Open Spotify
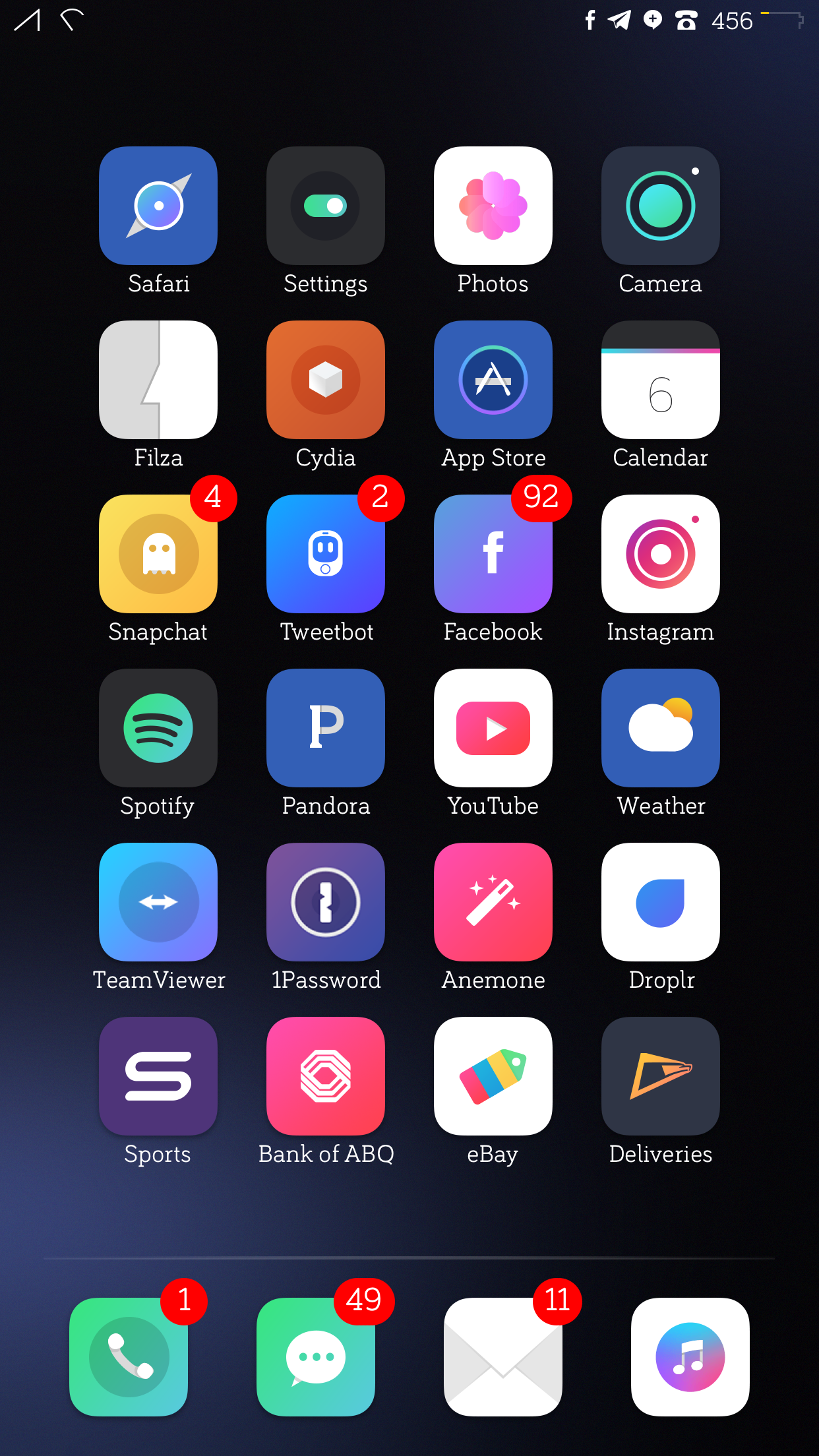Screen dimensions: 819x1456 [x=158, y=728]
